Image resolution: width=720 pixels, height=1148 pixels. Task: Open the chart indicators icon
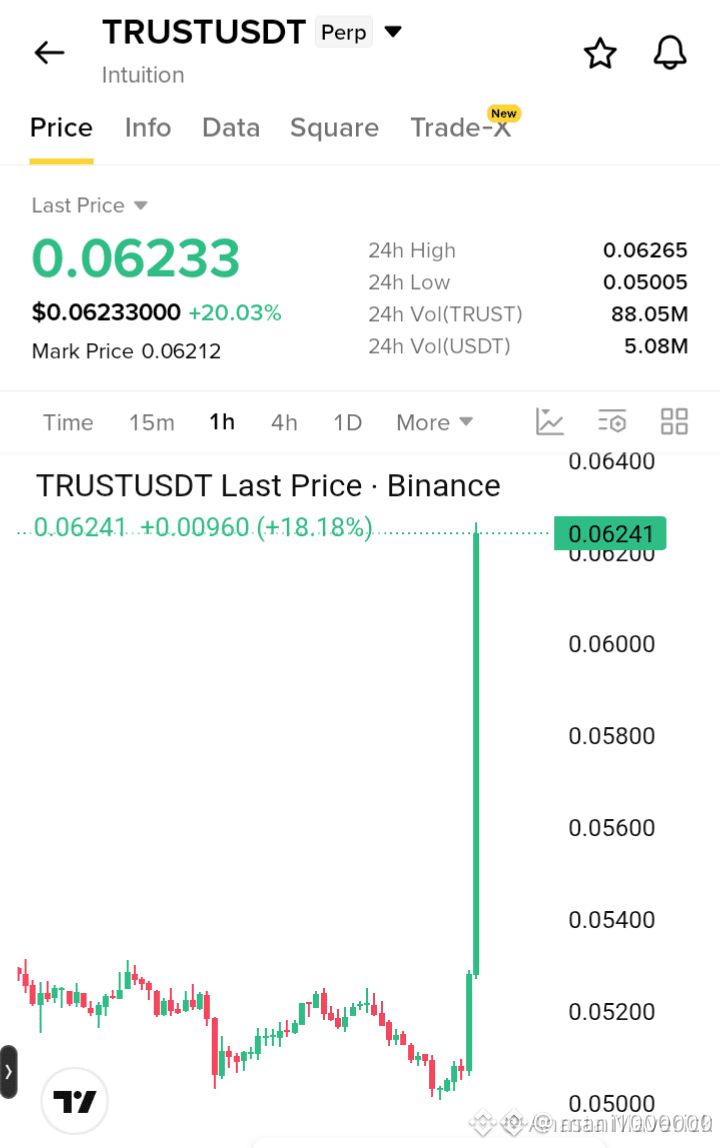point(549,422)
